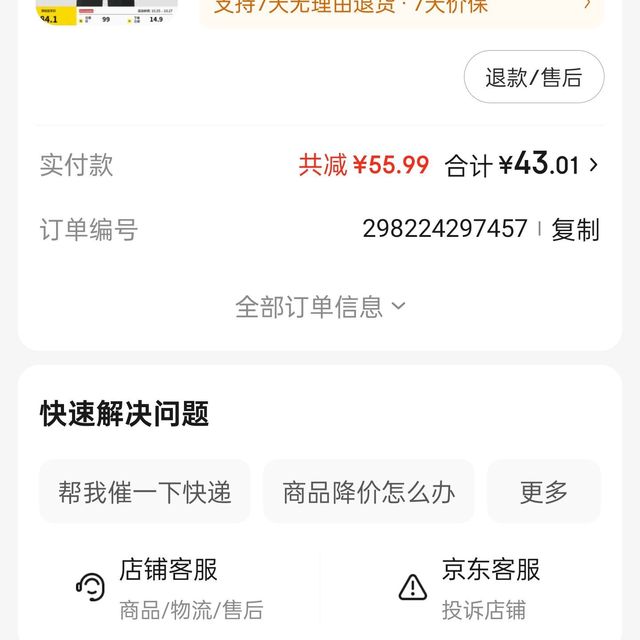The width and height of the screenshot is (640, 640).
Task: Choose the 商品降价怎么办 quick question
Action: [368, 491]
